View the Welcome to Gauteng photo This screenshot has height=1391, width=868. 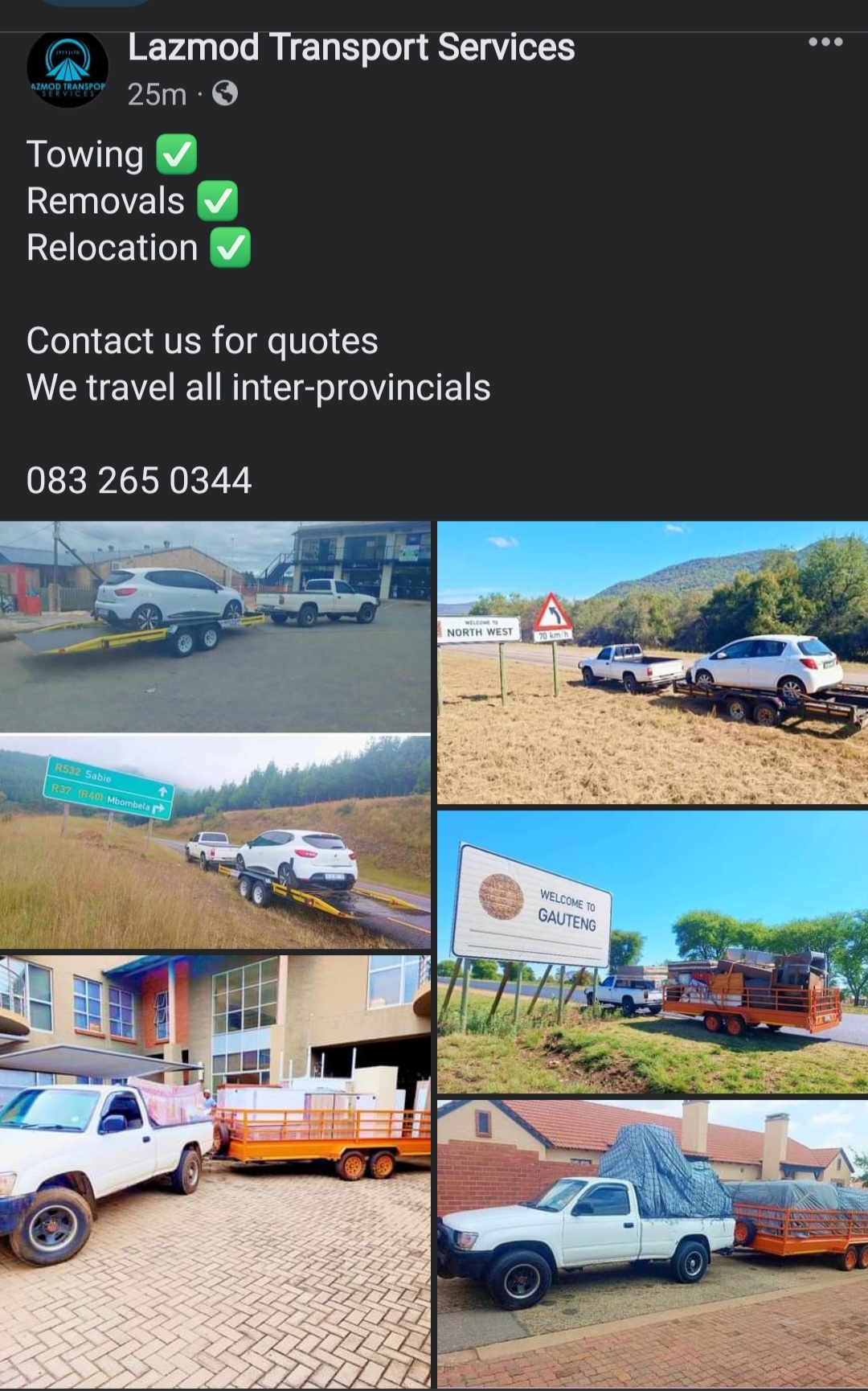pyautogui.click(x=652, y=952)
